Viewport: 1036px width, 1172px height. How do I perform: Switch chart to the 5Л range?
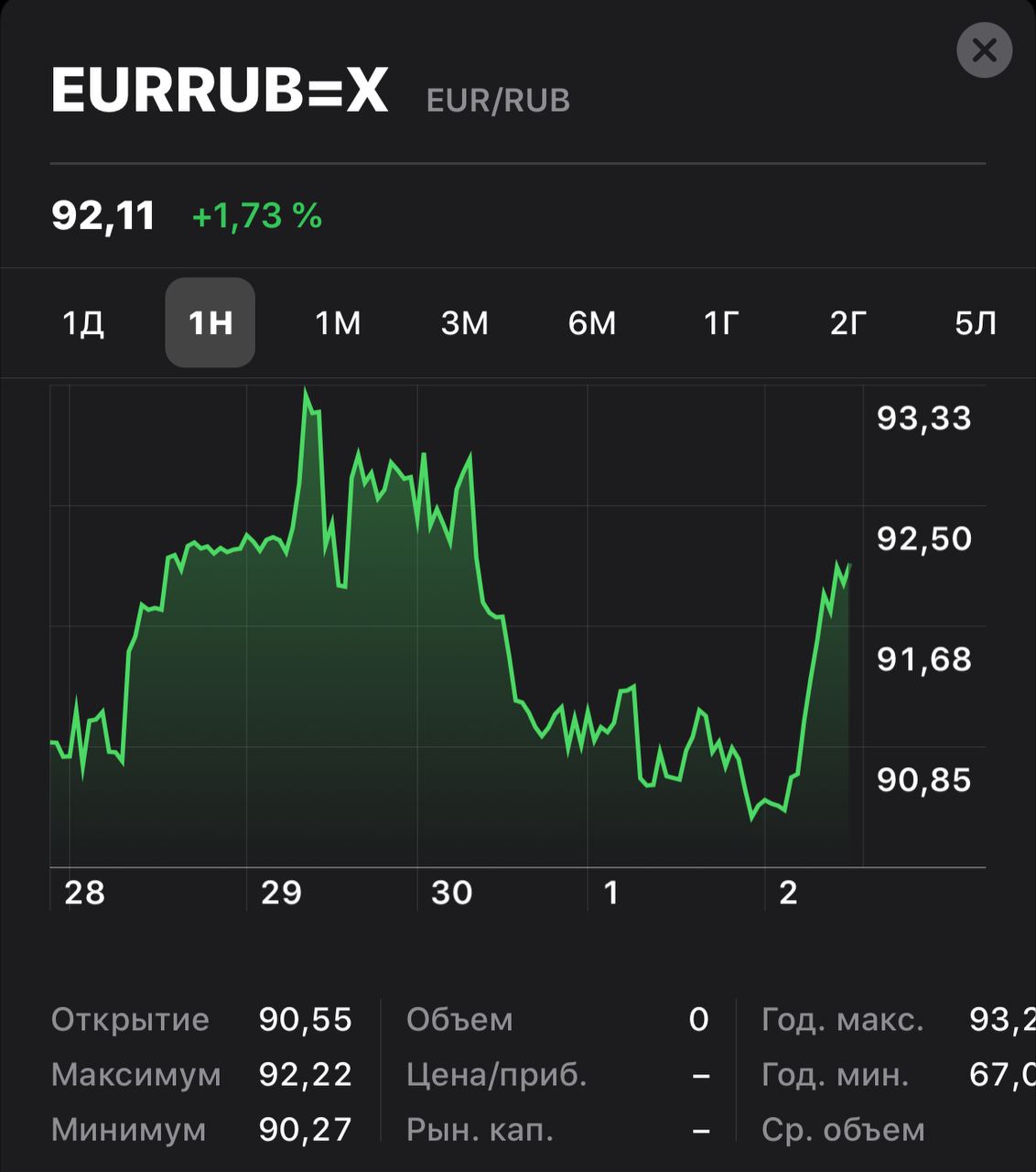click(x=976, y=323)
